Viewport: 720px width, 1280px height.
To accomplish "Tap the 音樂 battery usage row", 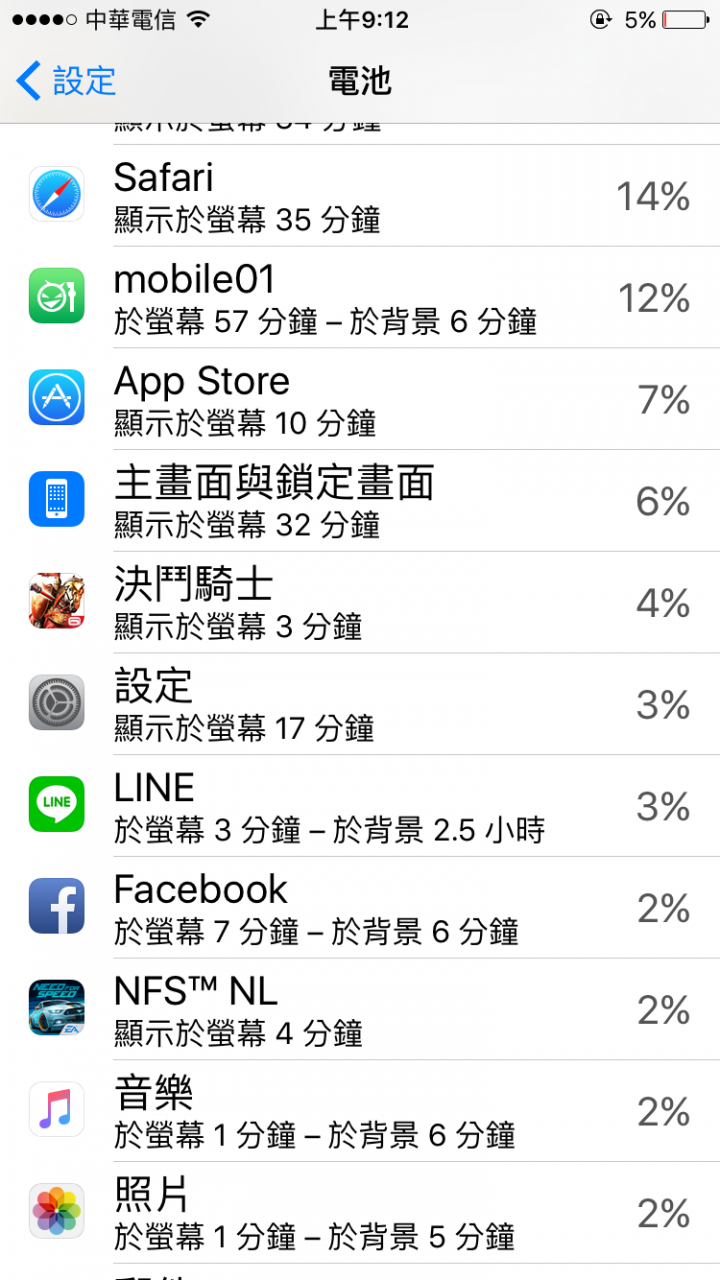I will pos(360,1111).
